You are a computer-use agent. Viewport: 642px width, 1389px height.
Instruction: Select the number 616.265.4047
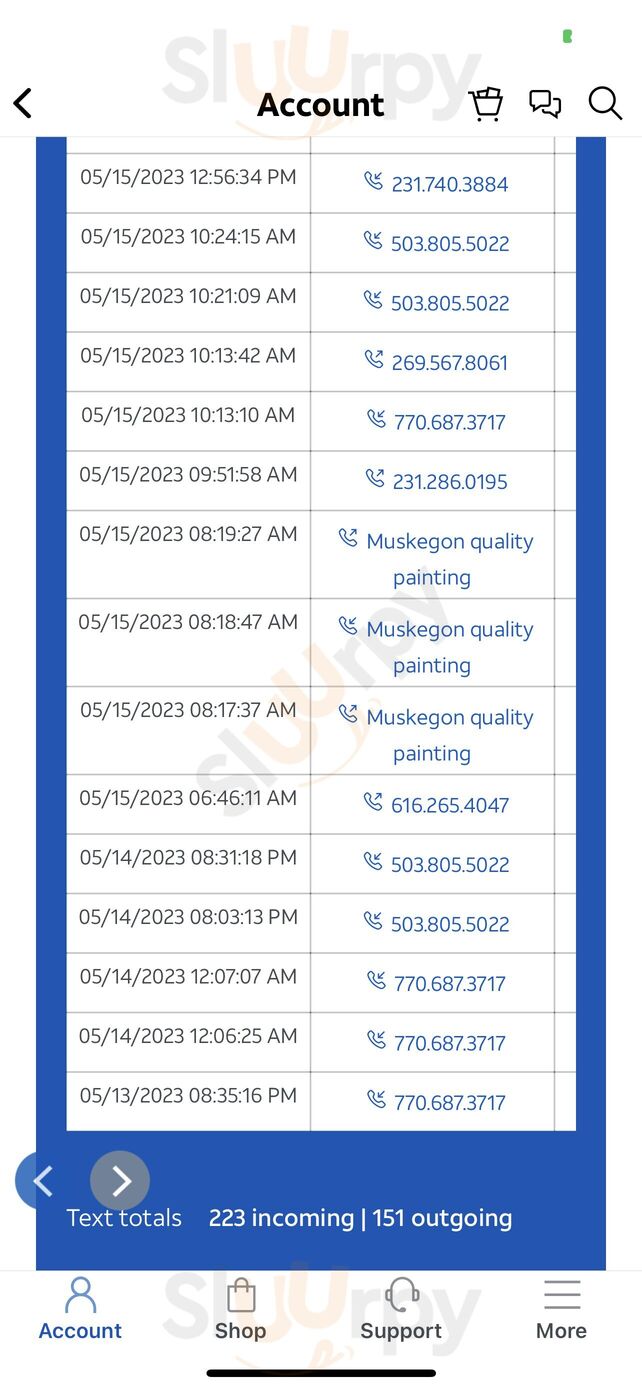coord(449,805)
